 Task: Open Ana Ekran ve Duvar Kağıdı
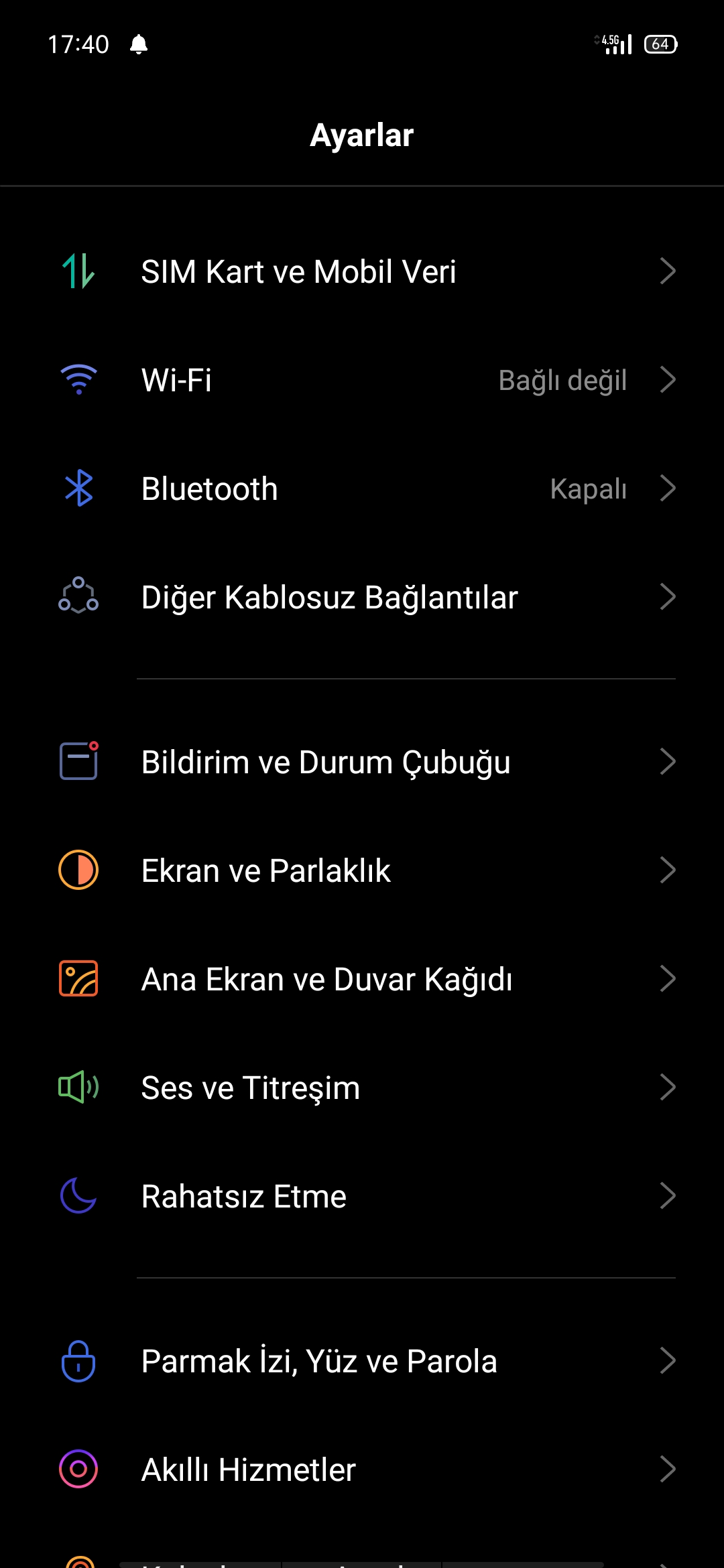click(362, 979)
